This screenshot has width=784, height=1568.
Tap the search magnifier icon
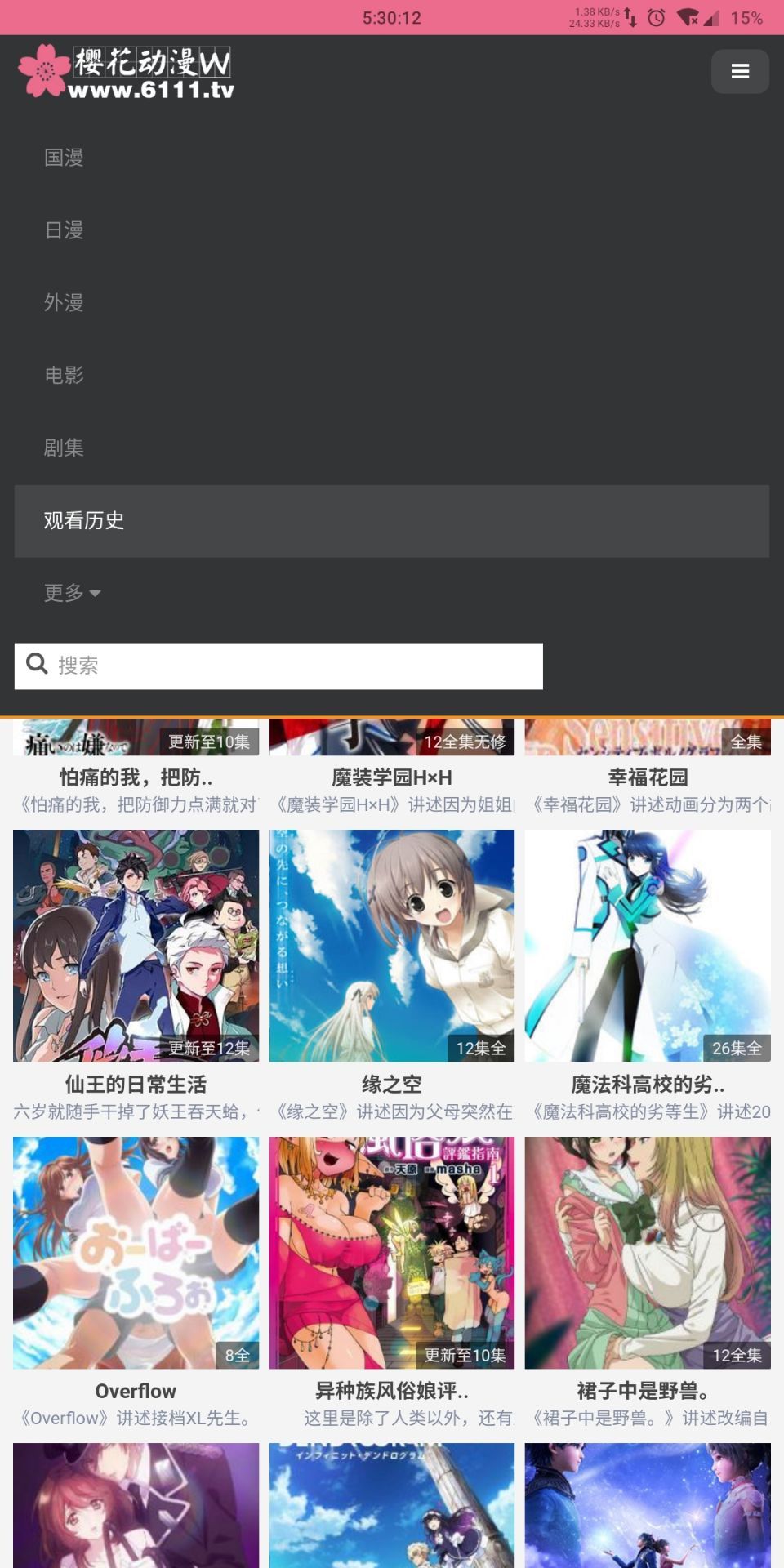[37, 663]
